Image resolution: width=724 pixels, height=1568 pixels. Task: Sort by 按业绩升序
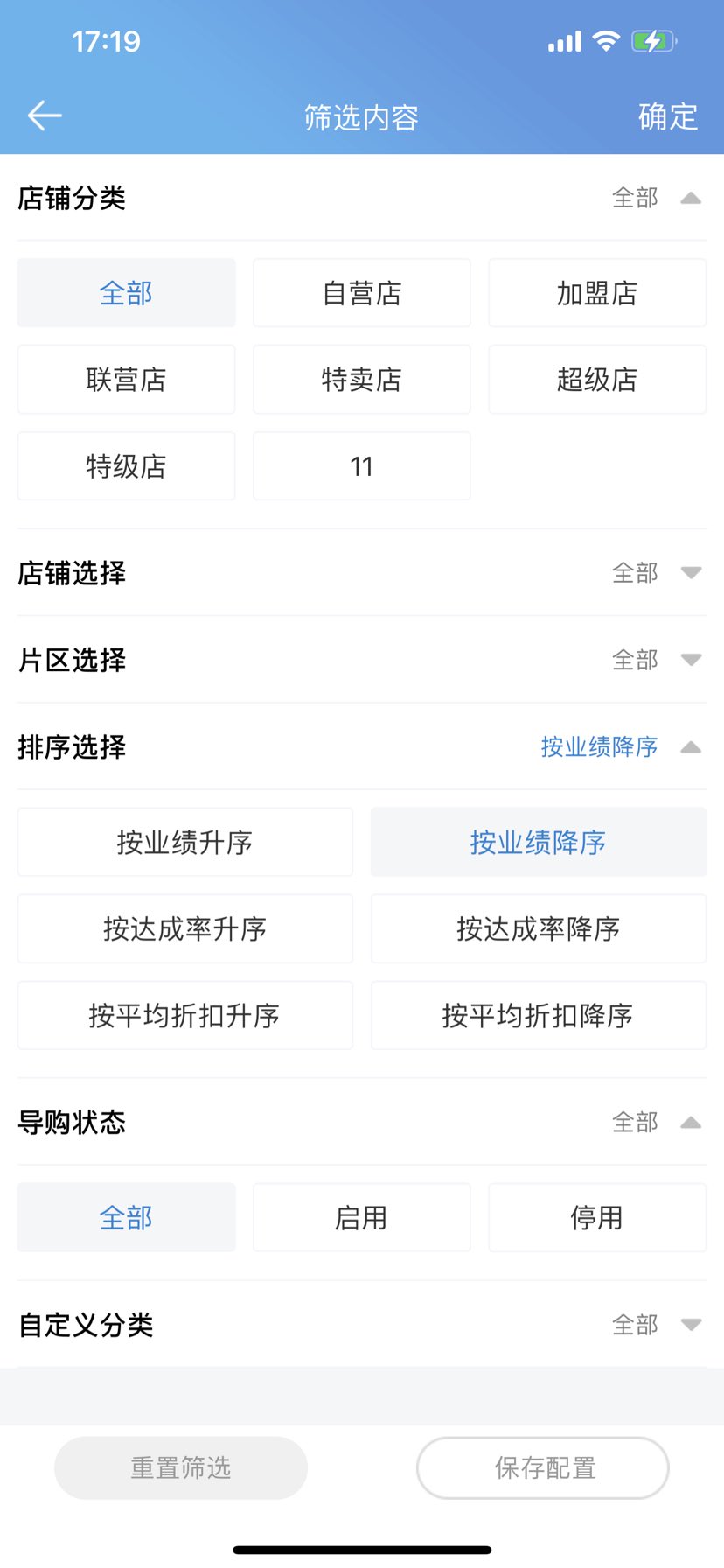pos(184,842)
